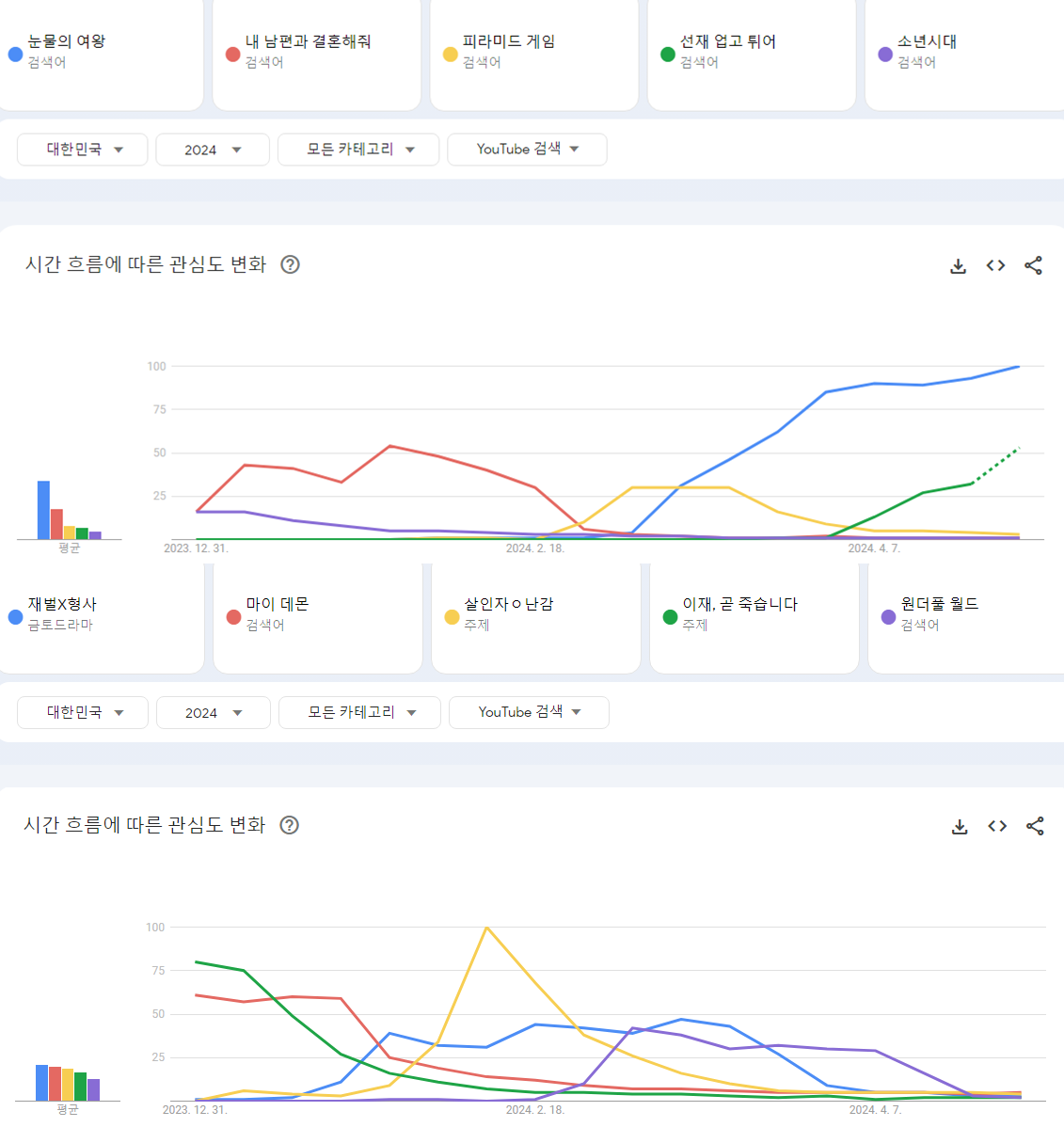This screenshot has height=1127, width=1064.
Task: Toggle the red dot for 마이 데몬
Action: click(x=232, y=617)
